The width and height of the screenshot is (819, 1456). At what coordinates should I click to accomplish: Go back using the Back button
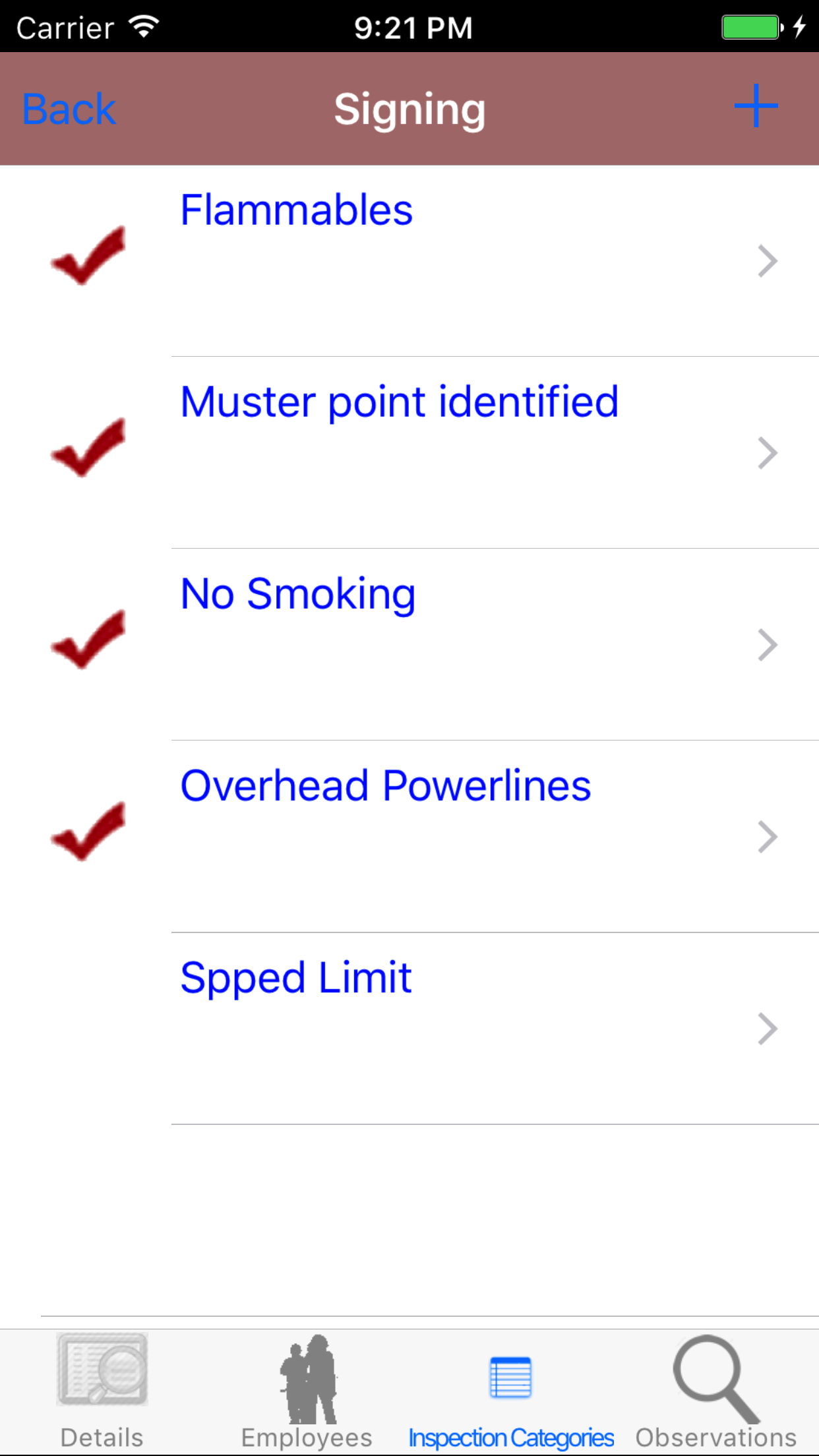point(69,109)
